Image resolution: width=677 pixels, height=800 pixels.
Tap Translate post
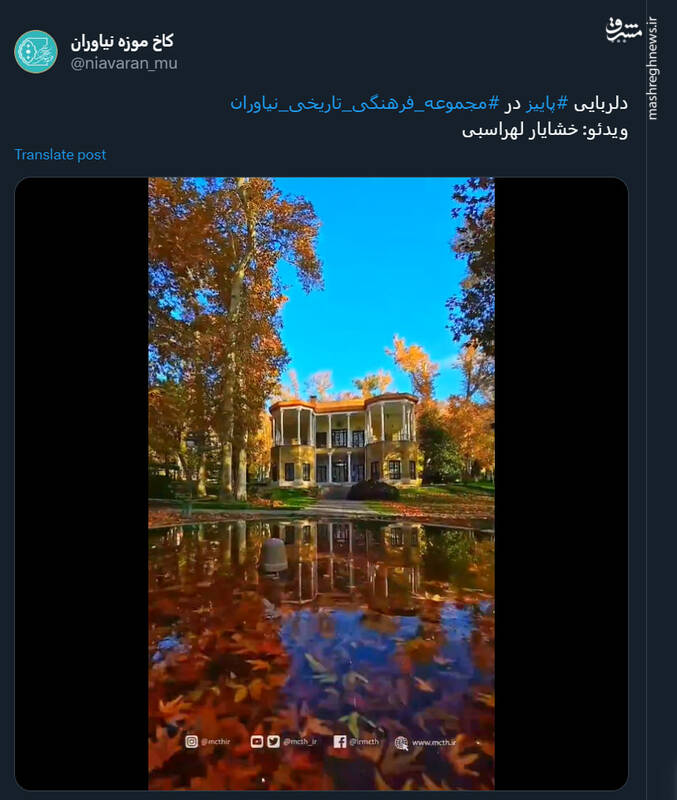point(60,154)
